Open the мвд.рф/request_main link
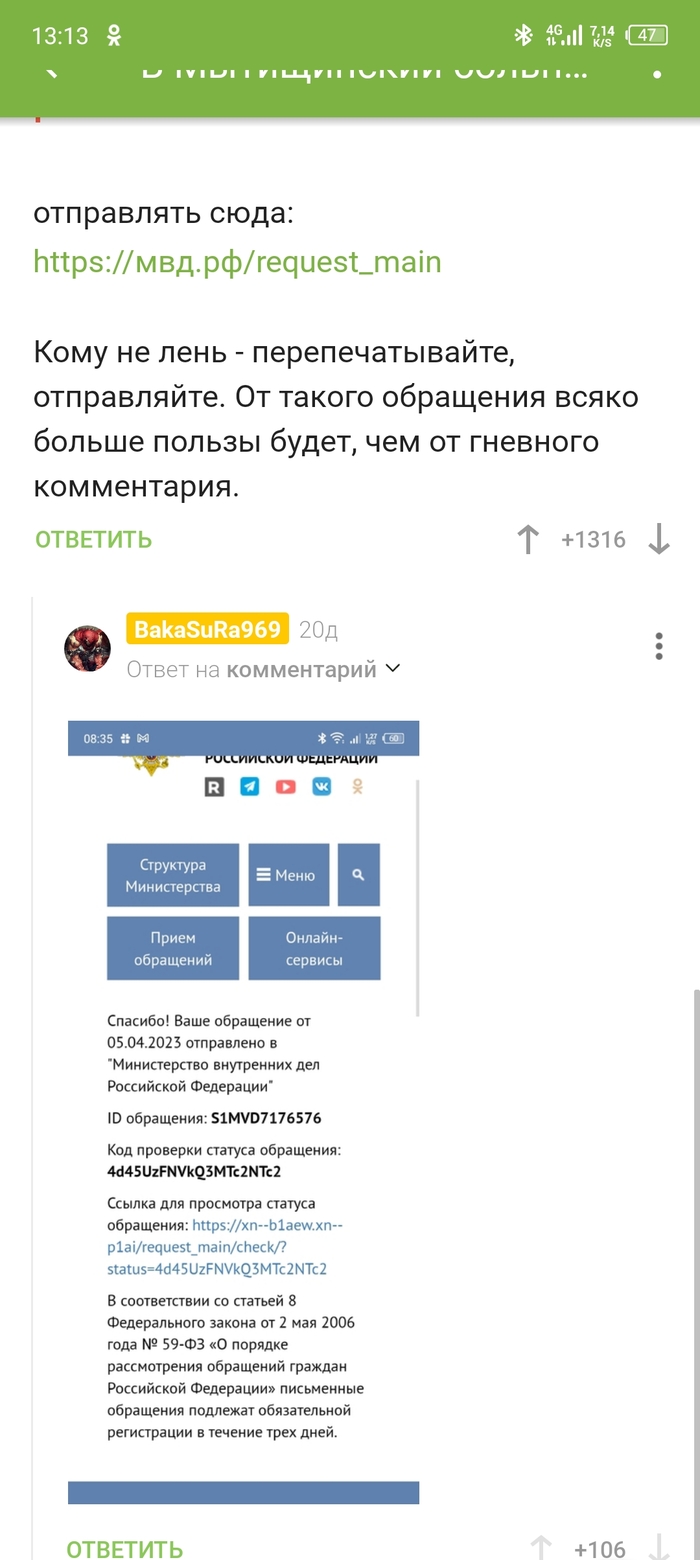This screenshot has width=700, height=1560. click(237, 262)
